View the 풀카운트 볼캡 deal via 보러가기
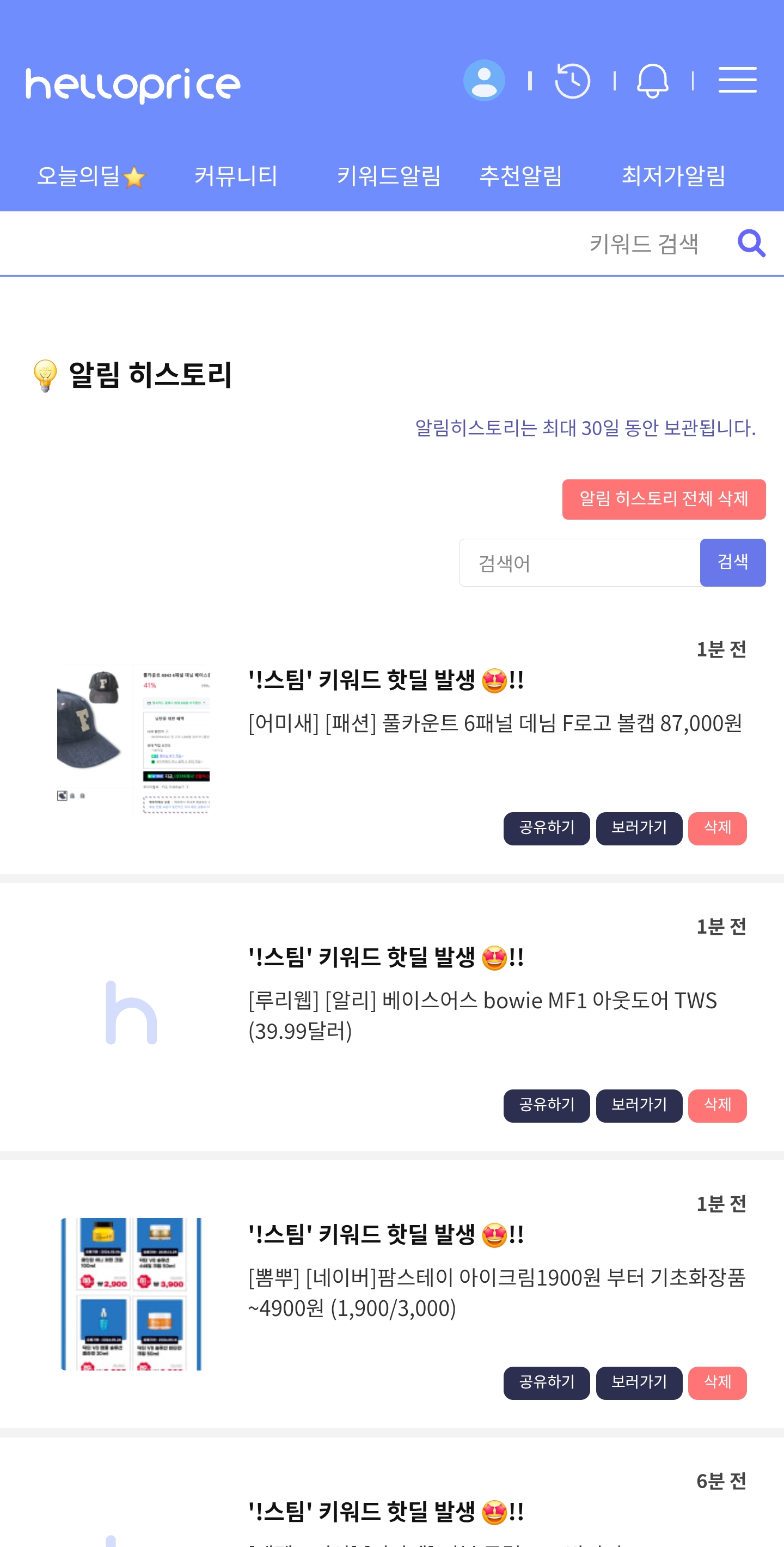 point(639,828)
